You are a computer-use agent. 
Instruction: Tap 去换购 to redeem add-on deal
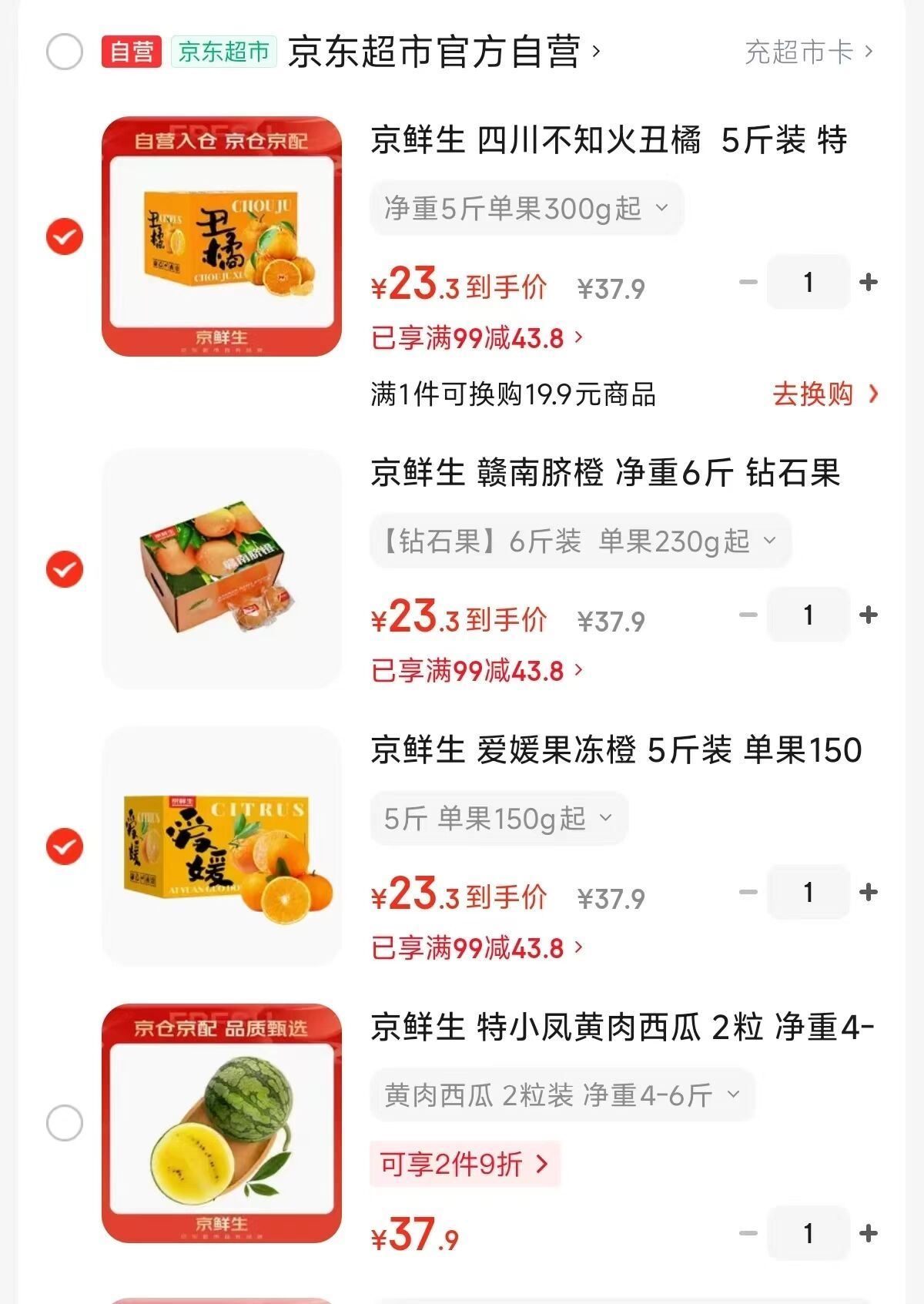[x=825, y=394]
